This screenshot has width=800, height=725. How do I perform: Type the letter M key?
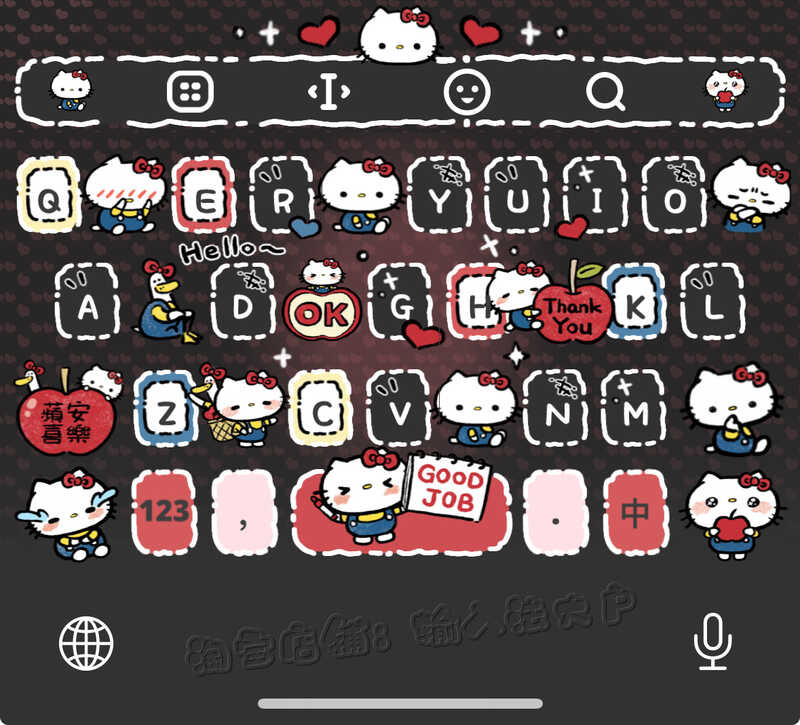[x=634, y=408]
